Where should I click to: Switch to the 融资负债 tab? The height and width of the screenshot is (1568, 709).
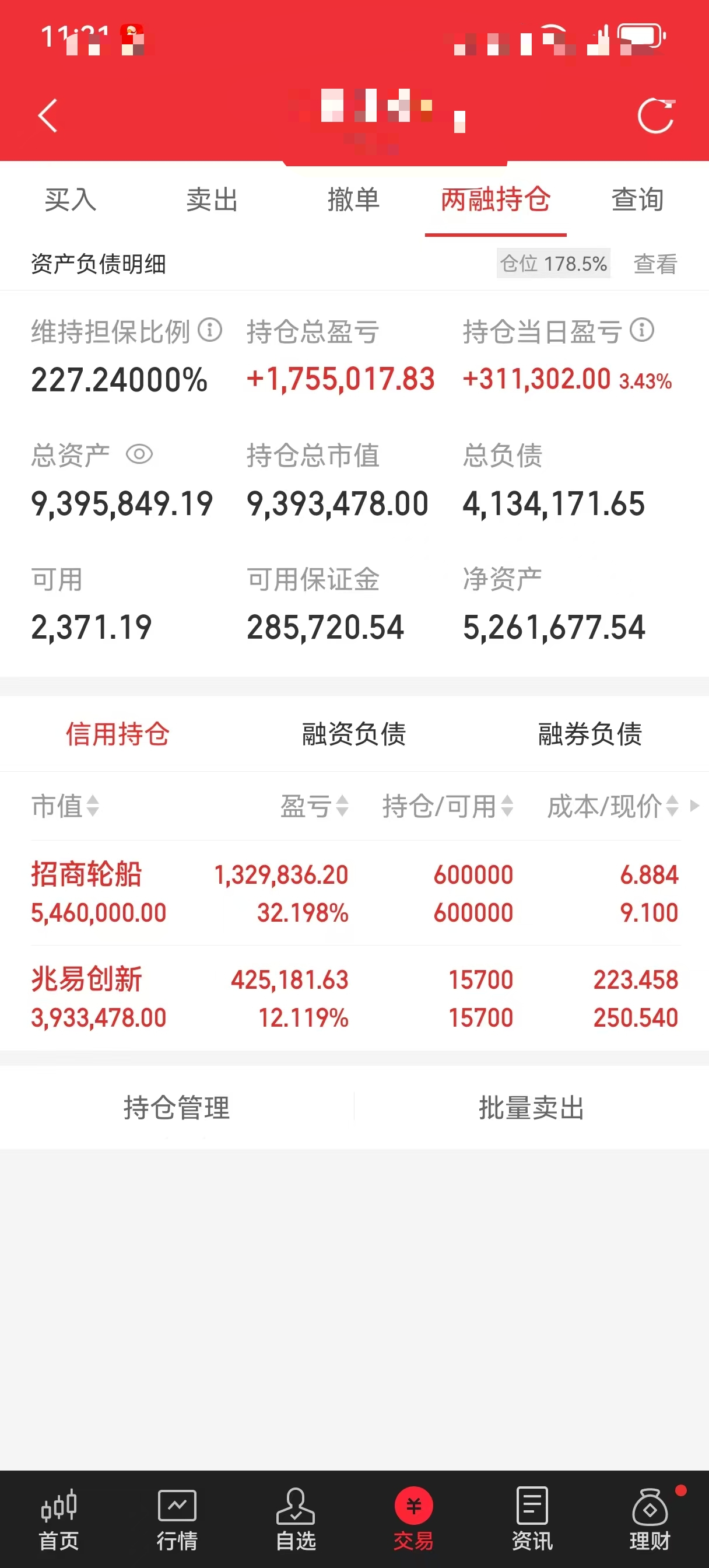click(353, 734)
